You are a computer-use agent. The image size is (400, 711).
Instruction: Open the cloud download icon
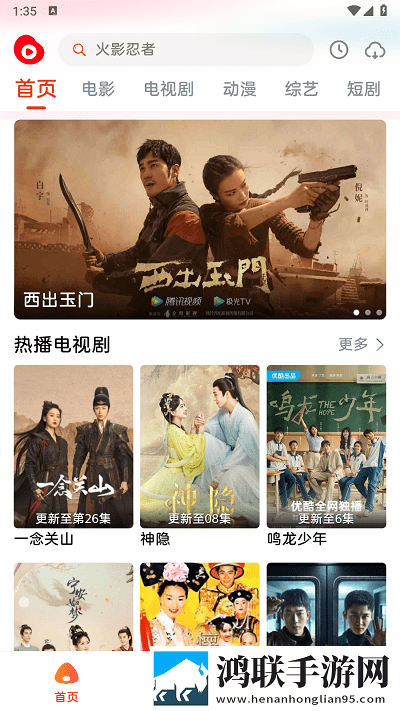click(375, 50)
